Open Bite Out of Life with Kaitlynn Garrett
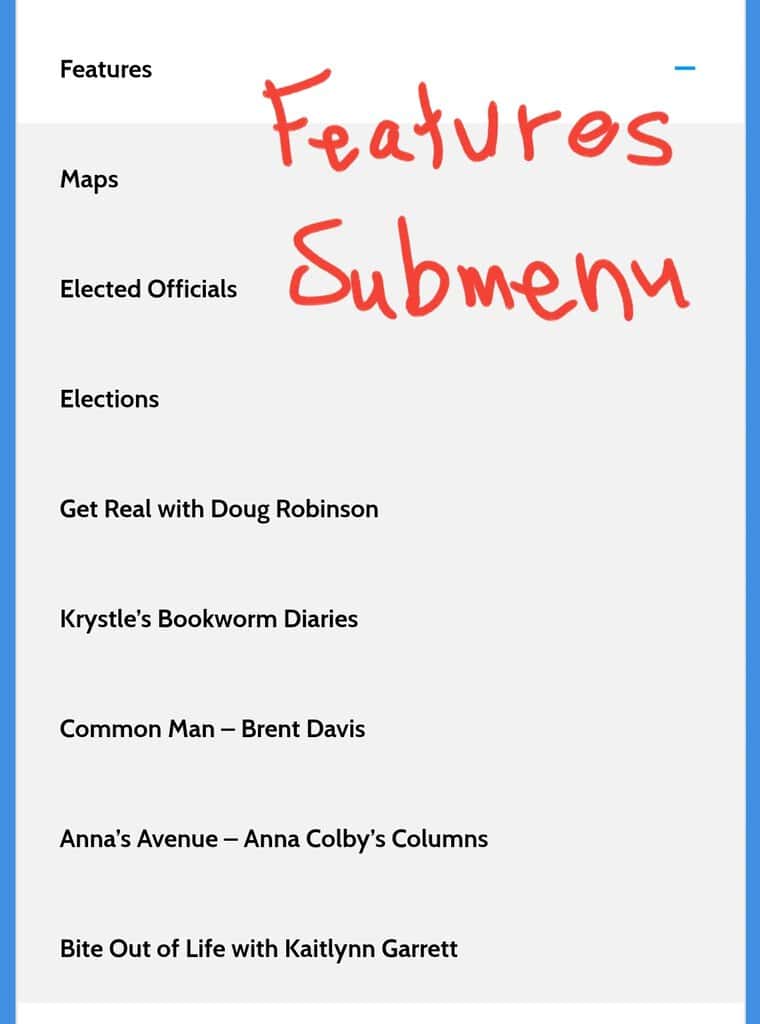 click(258, 948)
